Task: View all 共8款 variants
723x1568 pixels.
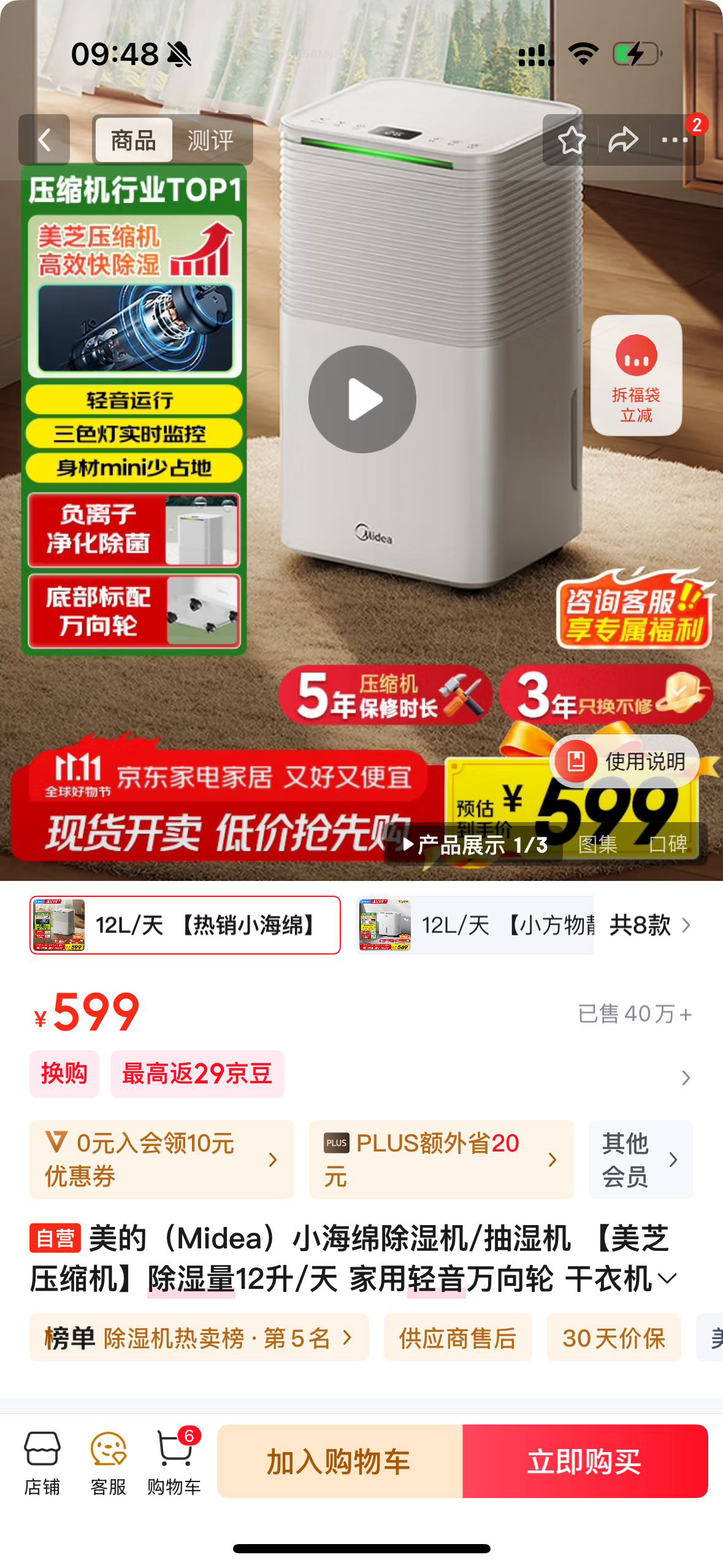Action: (x=650, y=925)
